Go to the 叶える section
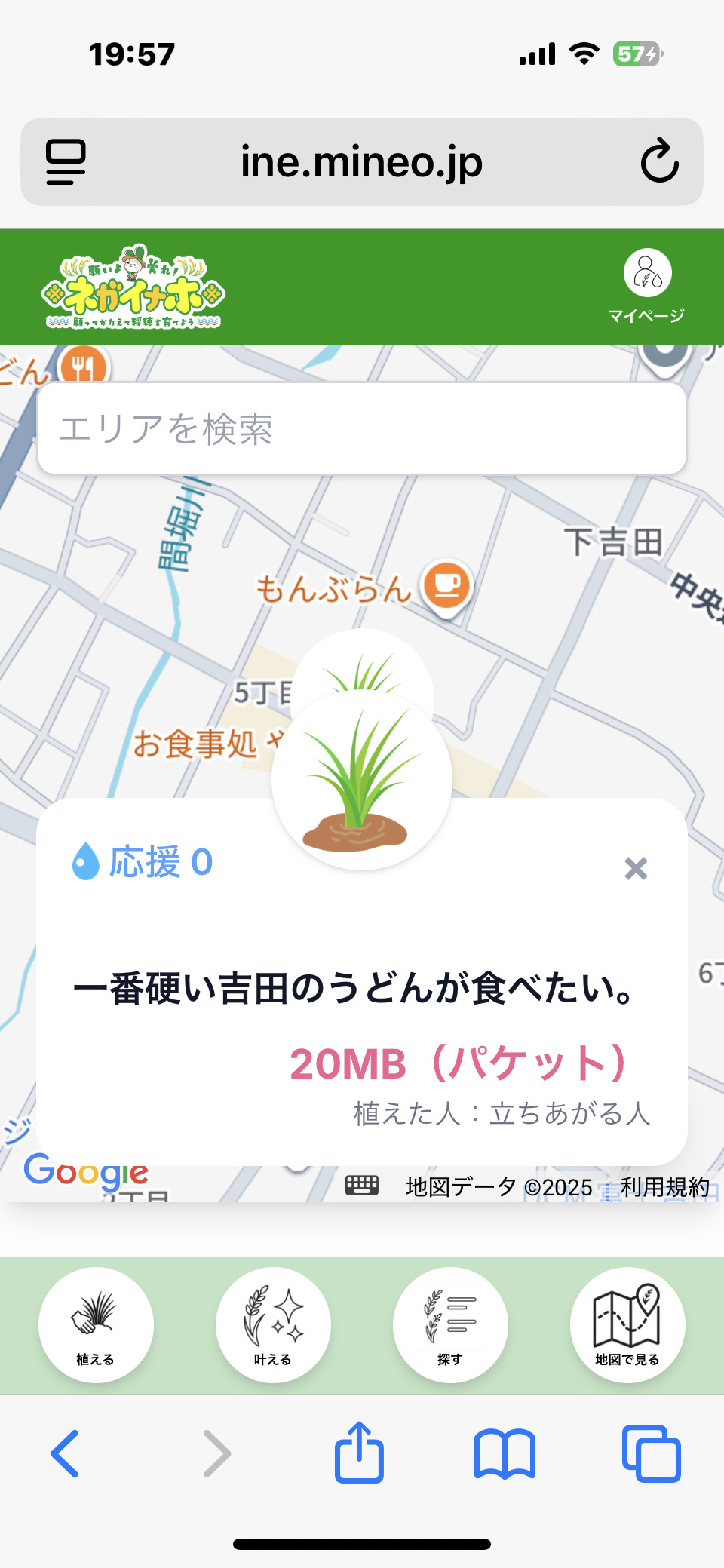This screenshot has width=724, height=1568. pyautogui.click(x=273, y=1324)
